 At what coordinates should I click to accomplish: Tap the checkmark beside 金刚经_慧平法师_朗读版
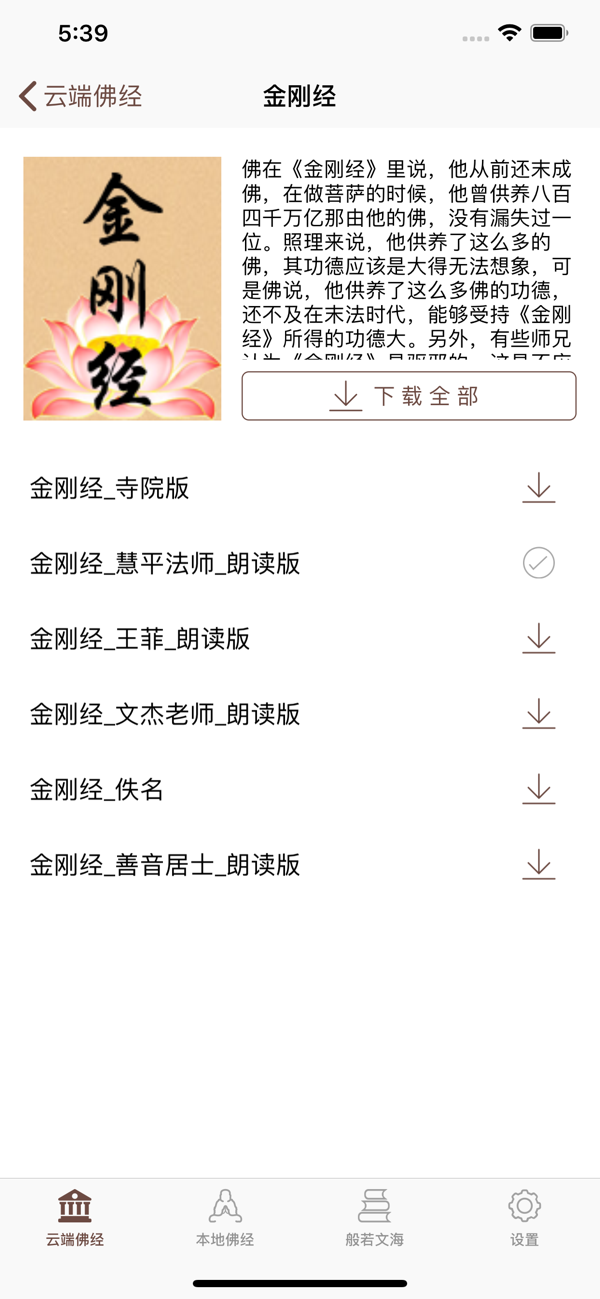click(x=538, y=563)
